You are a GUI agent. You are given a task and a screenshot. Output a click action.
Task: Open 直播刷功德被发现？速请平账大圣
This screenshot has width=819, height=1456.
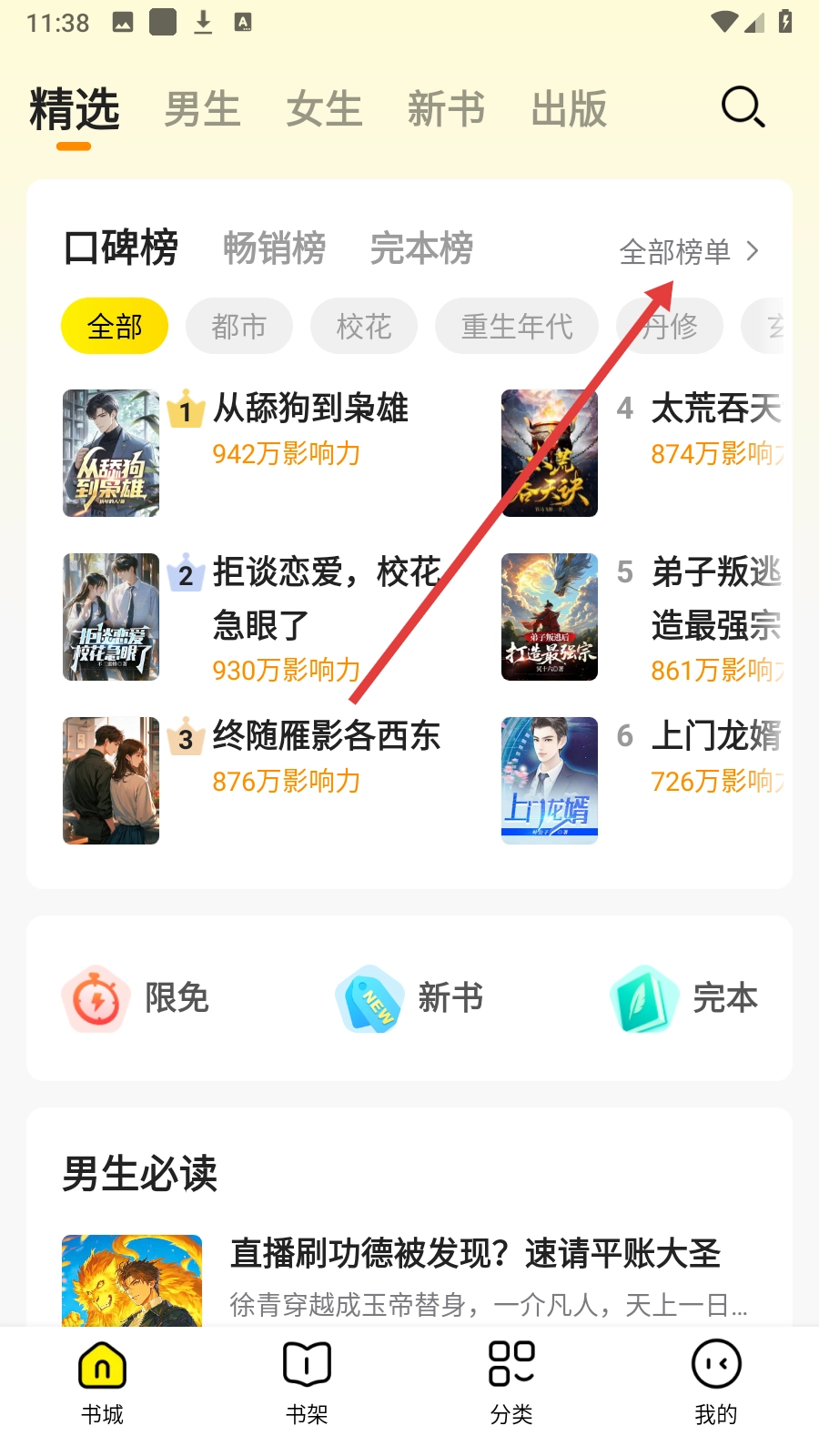coord(475,1254)
